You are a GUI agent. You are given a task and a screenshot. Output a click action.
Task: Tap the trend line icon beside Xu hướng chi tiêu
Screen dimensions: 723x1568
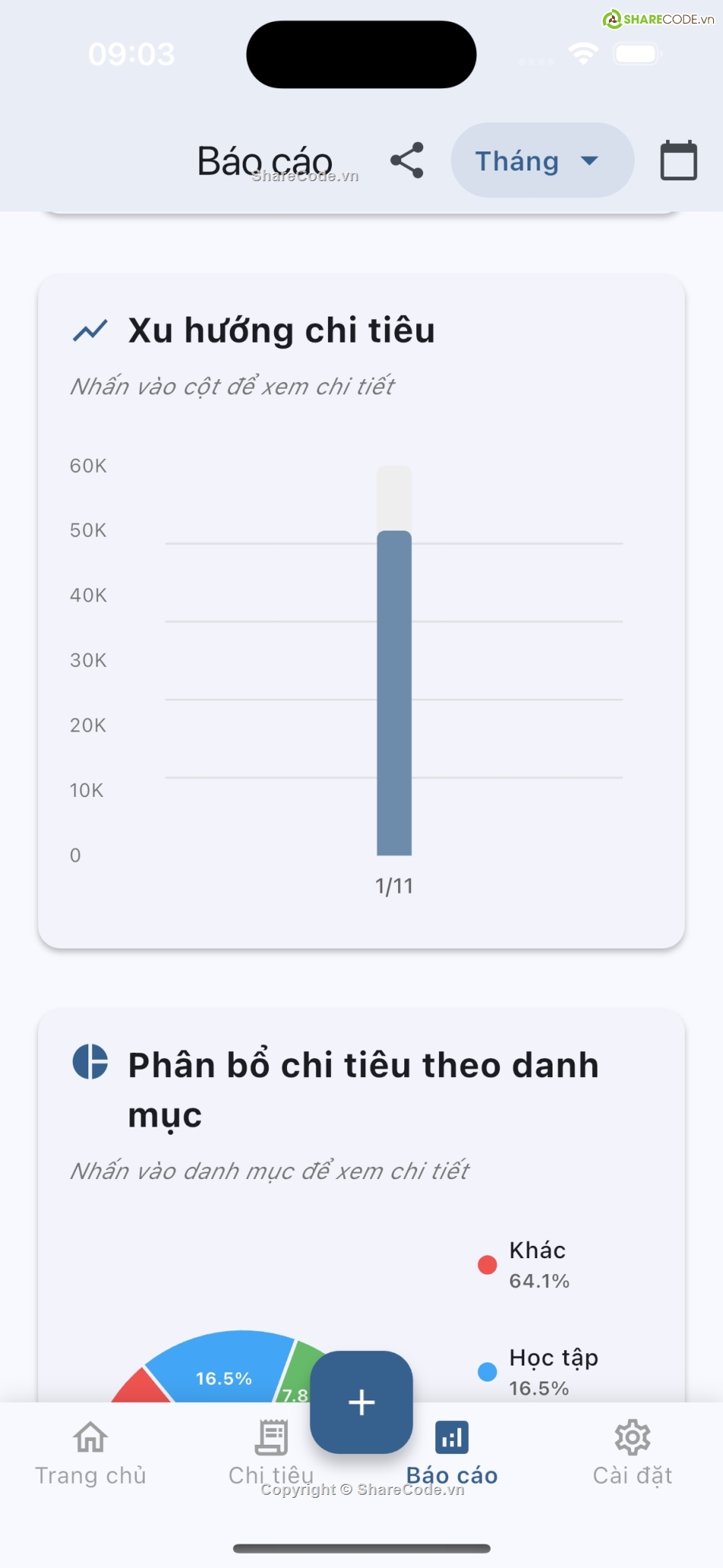pyautogui.click(x=89, y=330)
